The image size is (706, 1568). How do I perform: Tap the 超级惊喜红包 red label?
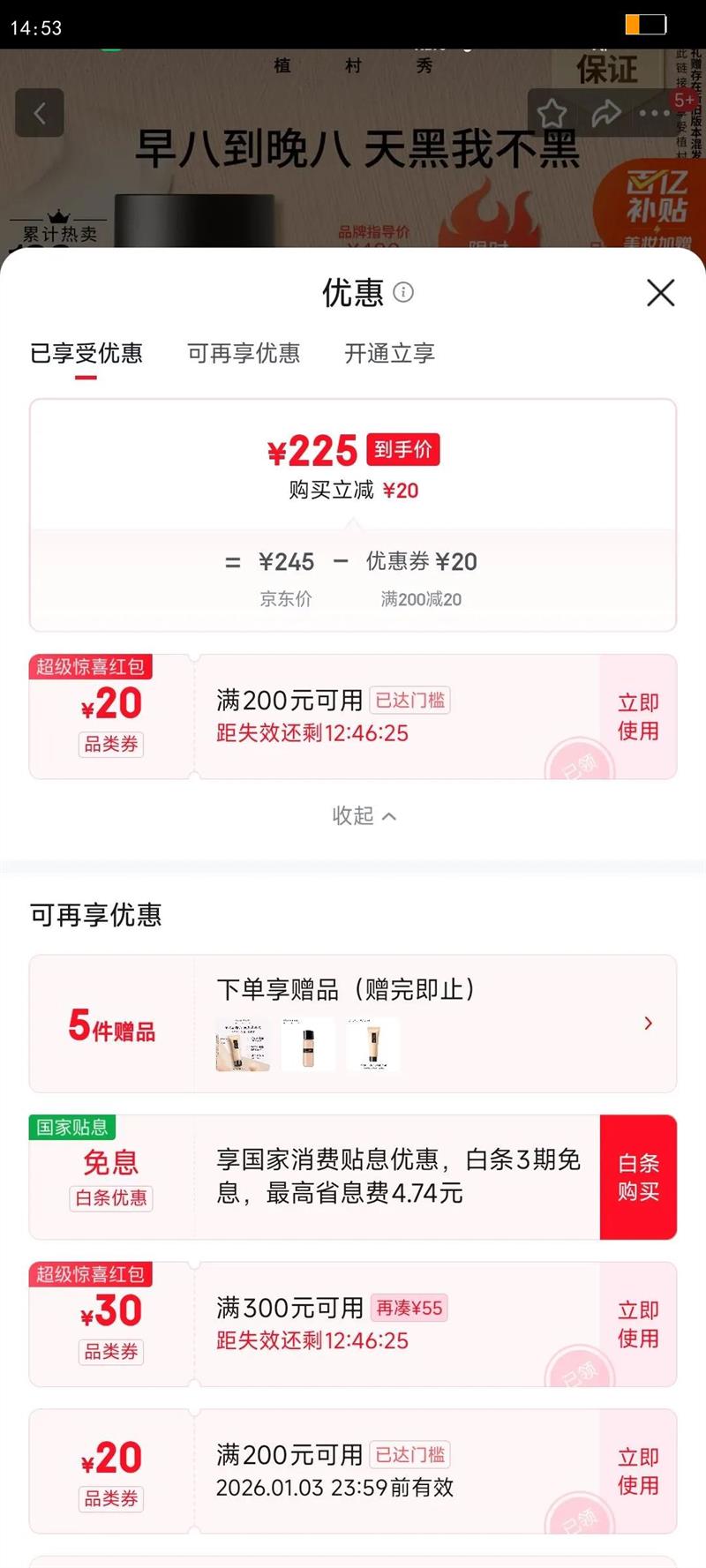pos(92,668)
